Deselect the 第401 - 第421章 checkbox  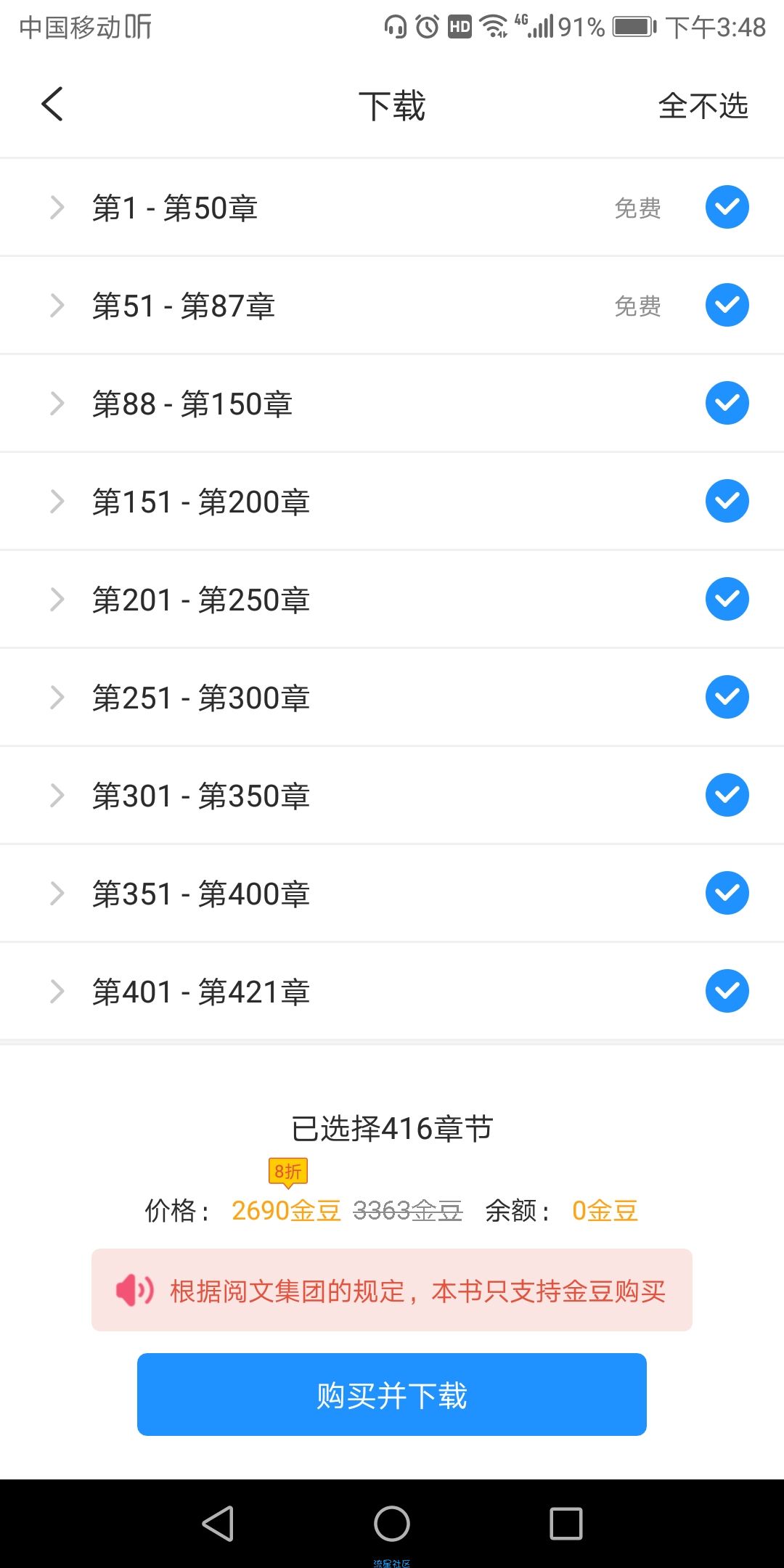click(727, 991)
